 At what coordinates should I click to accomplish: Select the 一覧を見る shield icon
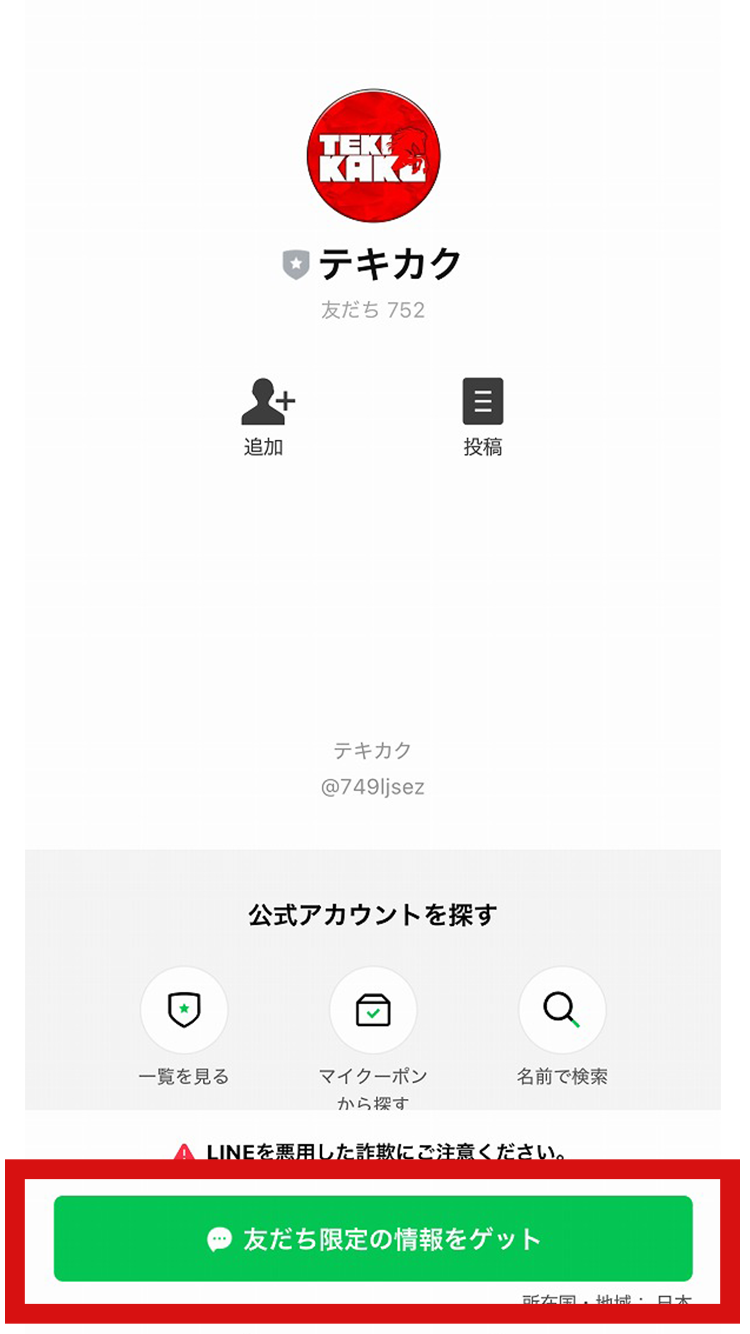point(185,1010)
